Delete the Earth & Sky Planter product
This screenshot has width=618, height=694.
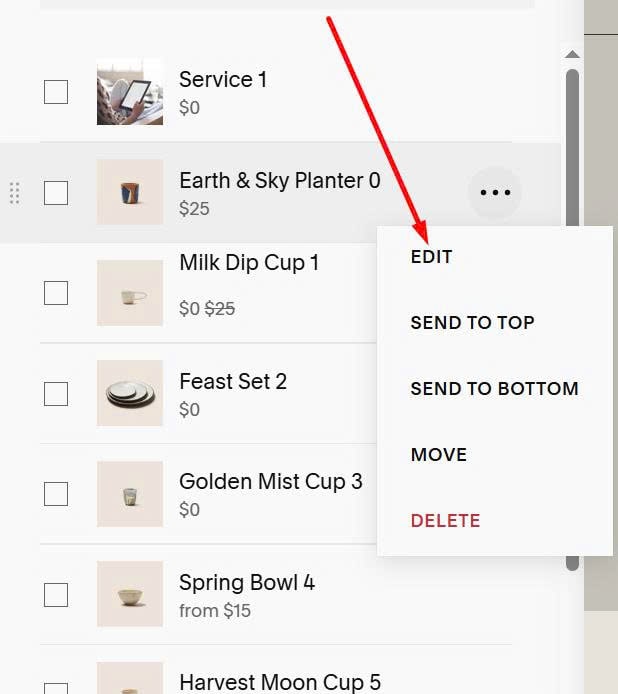445,521
